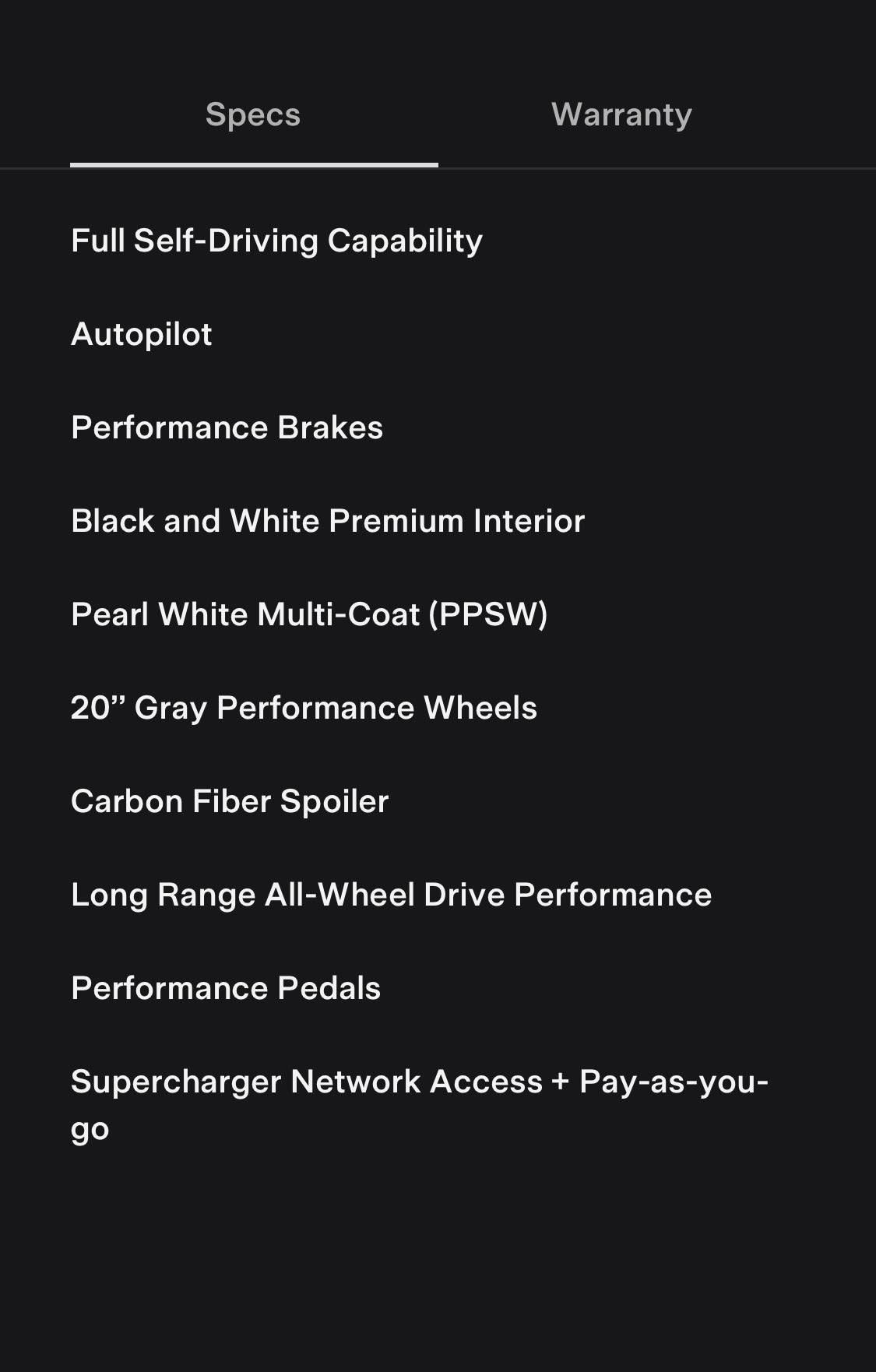Switch to the Warranty tab
Viewport: 876px width, 1372px height.
[x=621, y=115]
